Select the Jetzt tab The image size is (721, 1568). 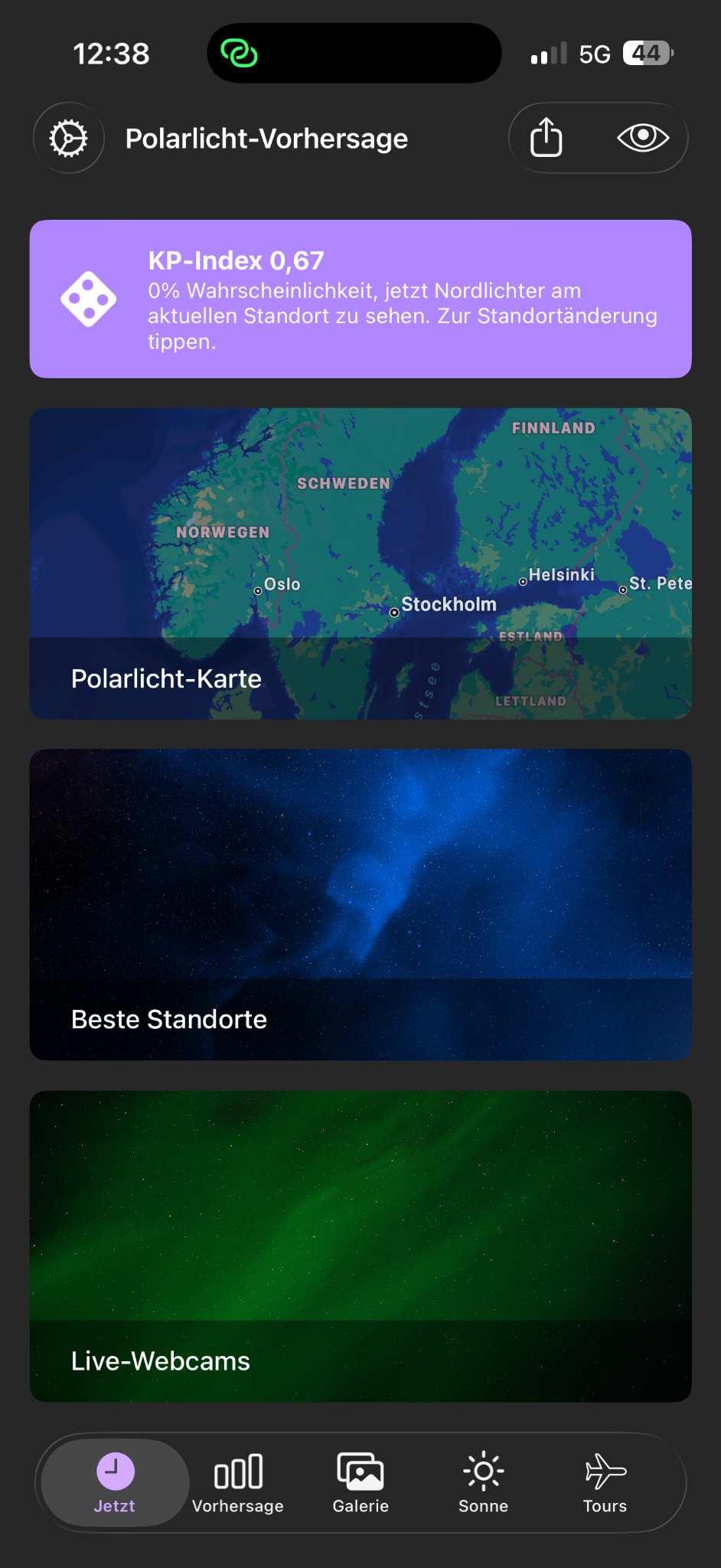pos(115,1483)
